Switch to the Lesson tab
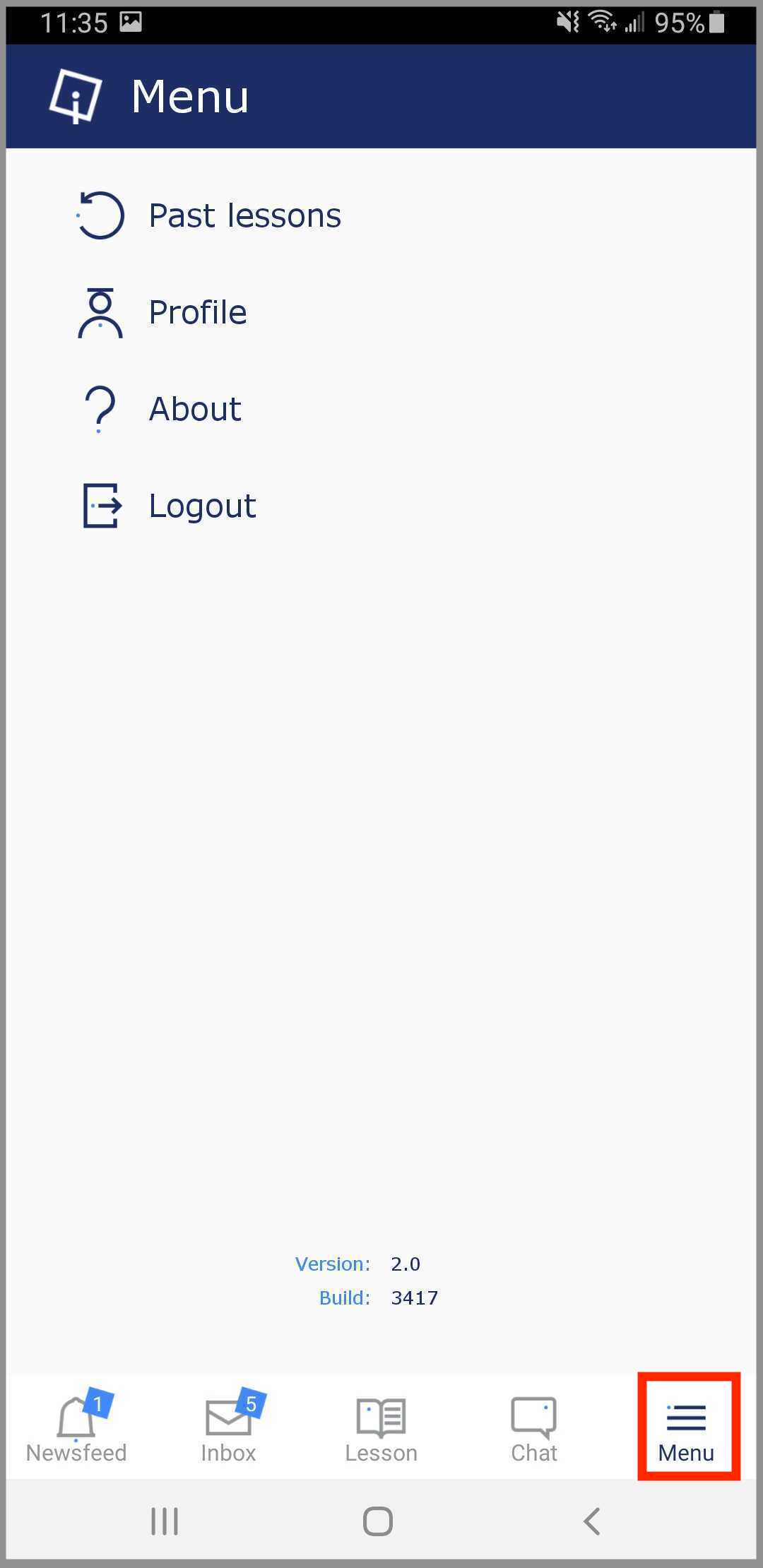Screen dimensions: 763x1568 pyautogui.click(x=381, y=1428)
